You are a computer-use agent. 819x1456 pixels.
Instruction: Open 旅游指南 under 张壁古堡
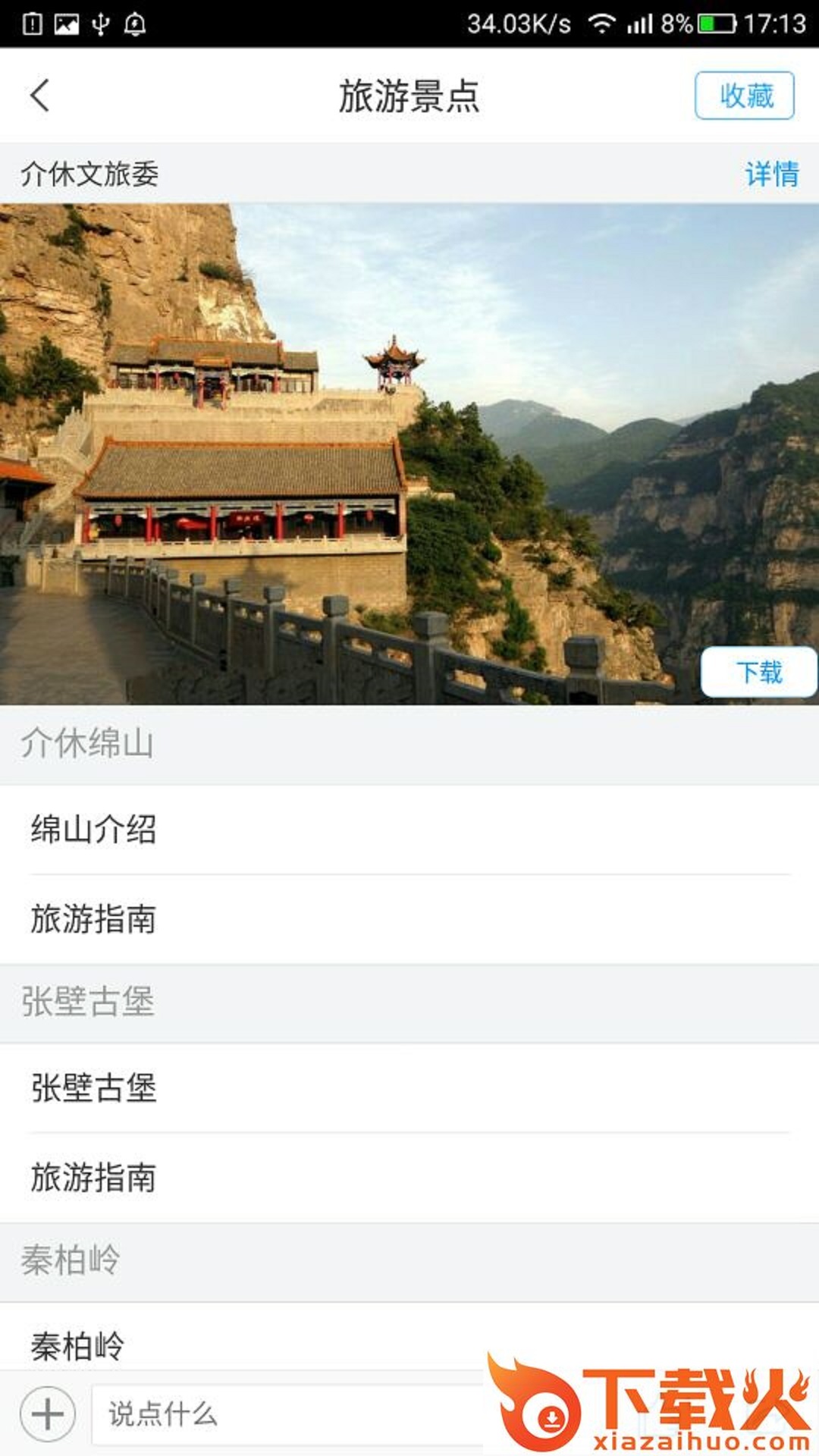click(409, 1178)
